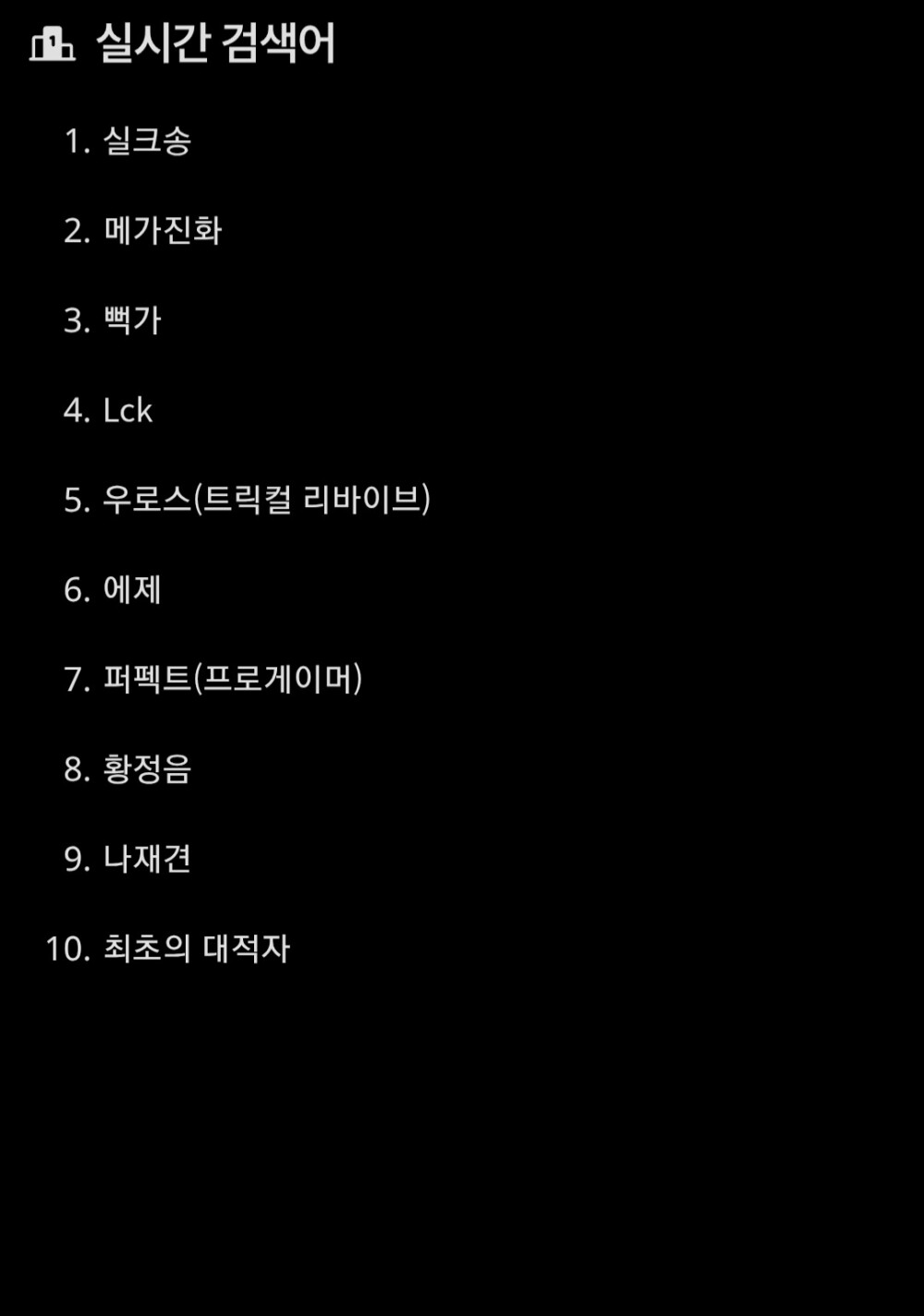View 우로스(트릭컬 리바이브) trending entry
924x1316 pixels.
point(266,500)
